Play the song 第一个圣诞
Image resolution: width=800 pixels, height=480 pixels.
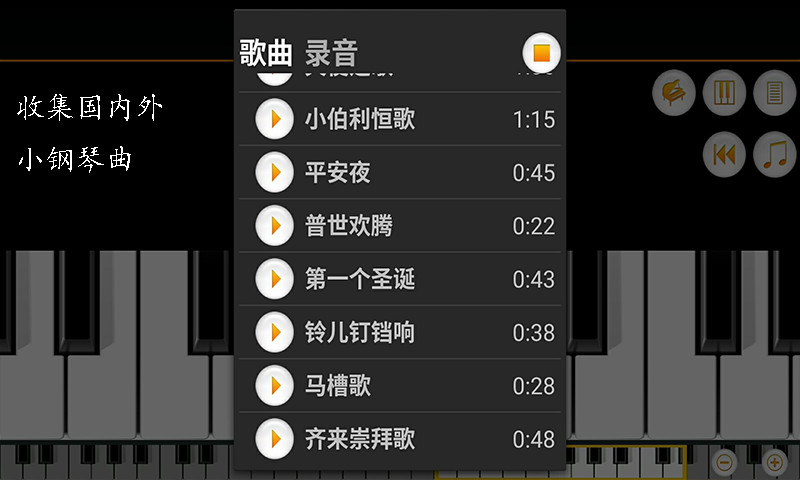274,279
